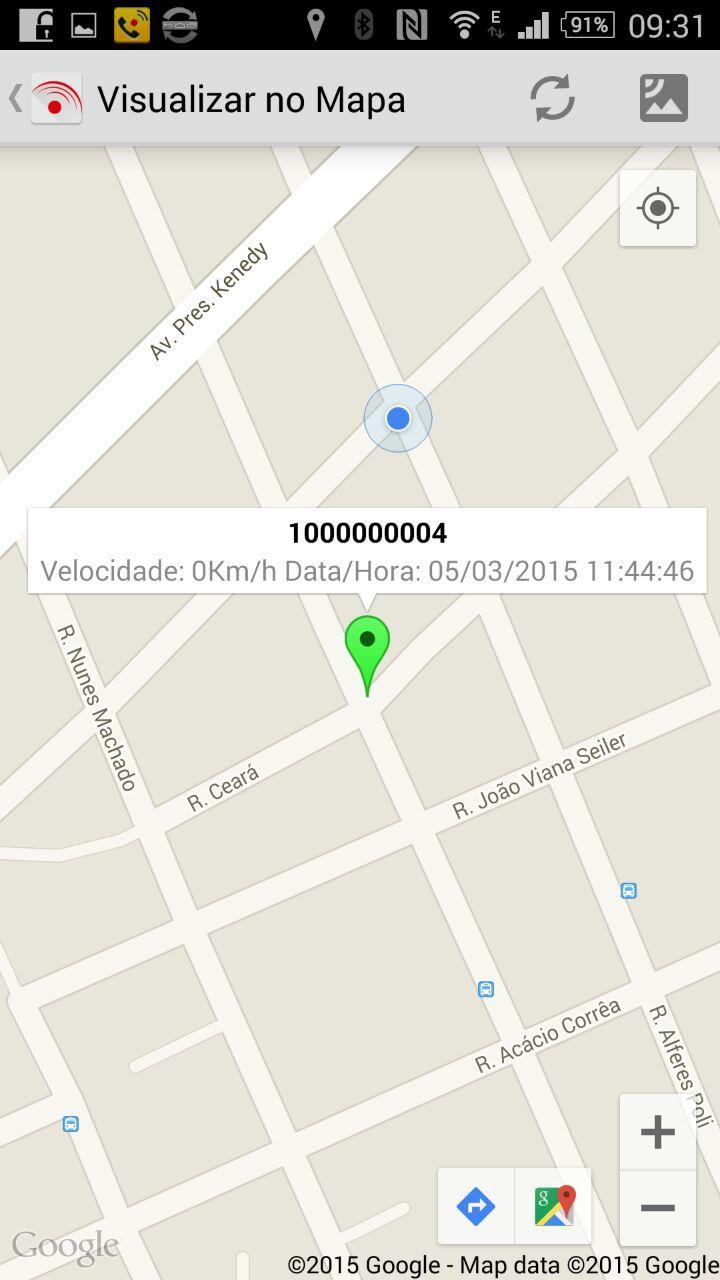Tap the app logo beside the title
Viewport: 720px width, 1280px height.
pos(55,97)
